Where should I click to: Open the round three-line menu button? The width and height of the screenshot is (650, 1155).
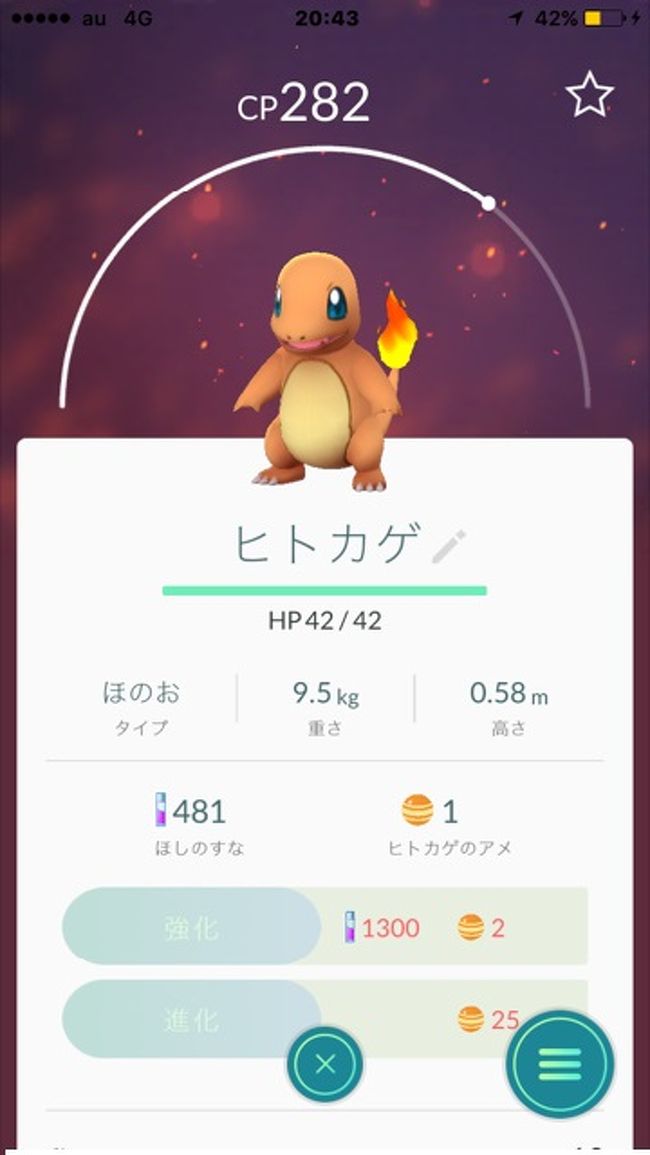point(559,1064)
